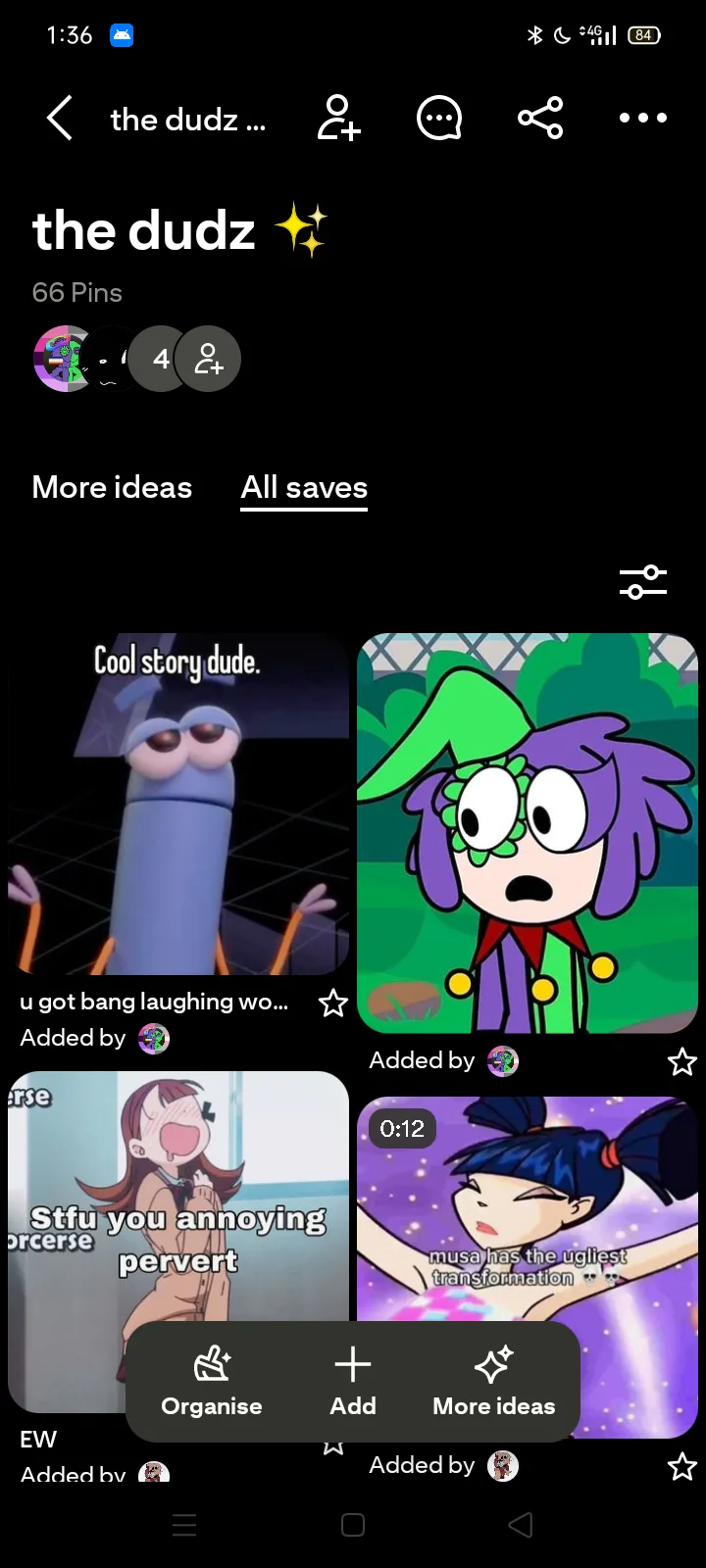
Task: Open the purple-haired jester pin
Action: pos(528,833)
